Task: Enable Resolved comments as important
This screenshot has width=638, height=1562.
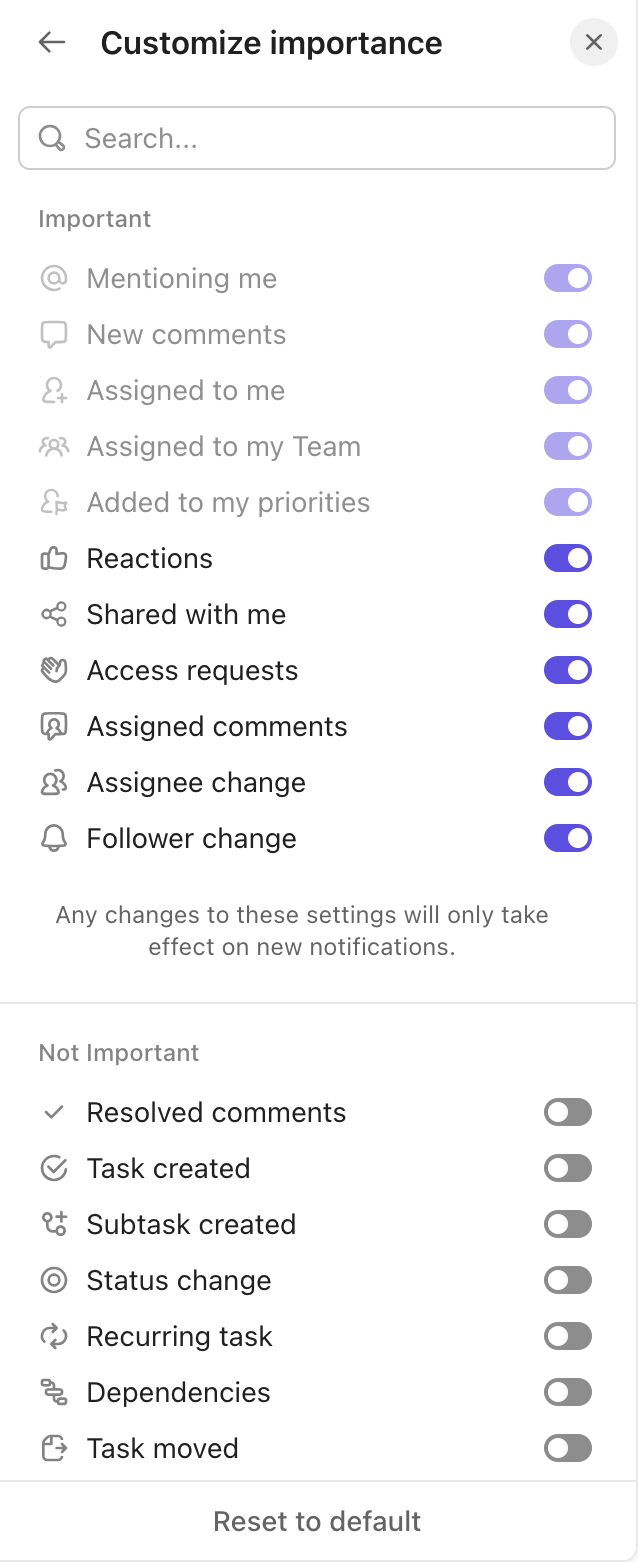Action: coord(567,1112)
